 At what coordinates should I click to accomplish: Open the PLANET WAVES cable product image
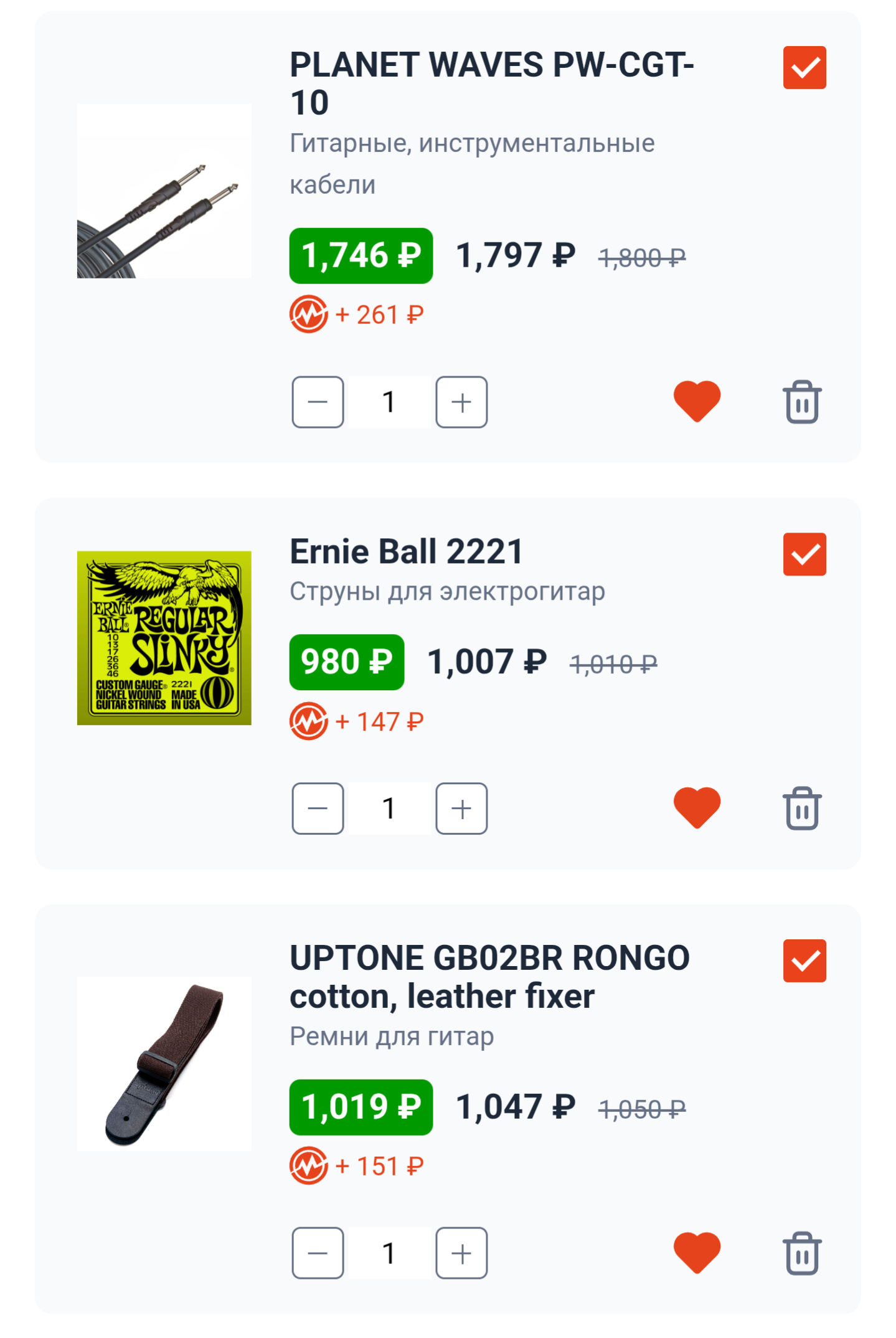[164, 191]
